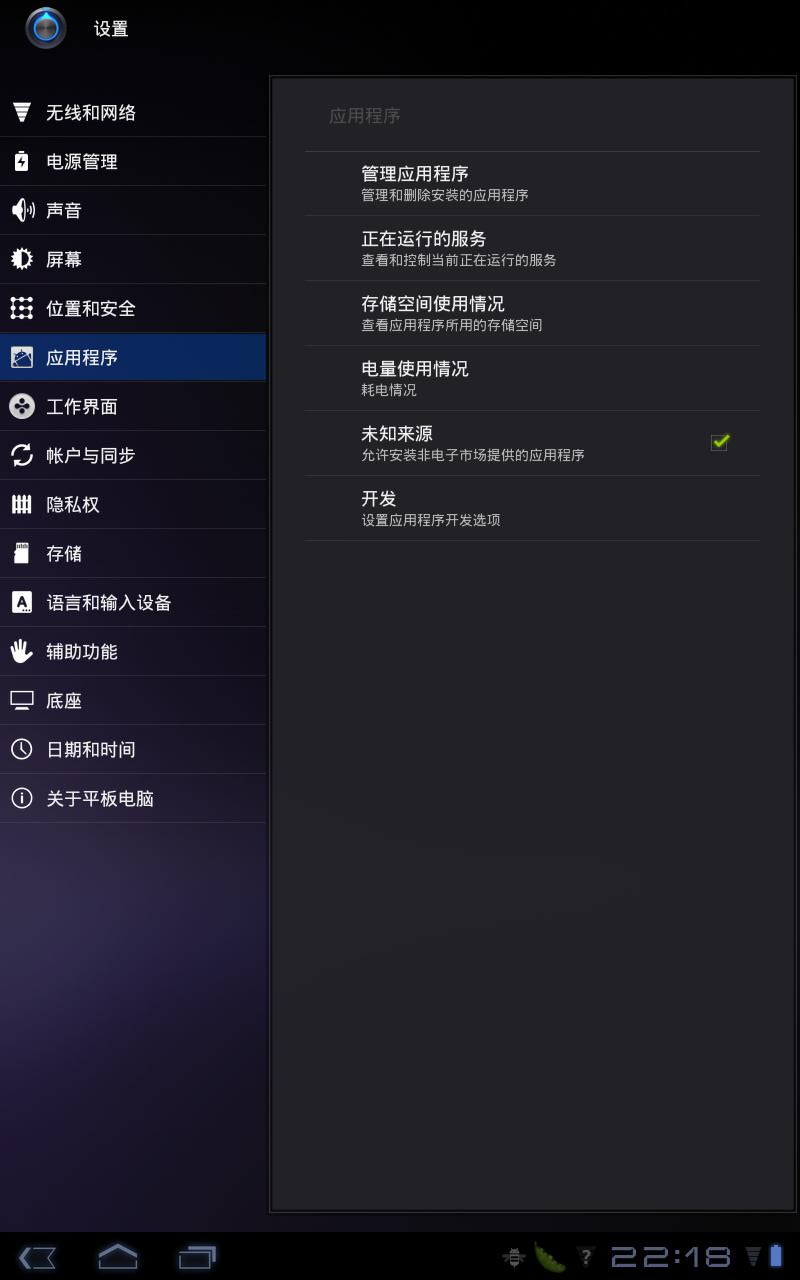The height and width of the screenshot is (1280, 800).
Task: Tap the system back button
Action: pyautogui.click(x=37, y=1257)
